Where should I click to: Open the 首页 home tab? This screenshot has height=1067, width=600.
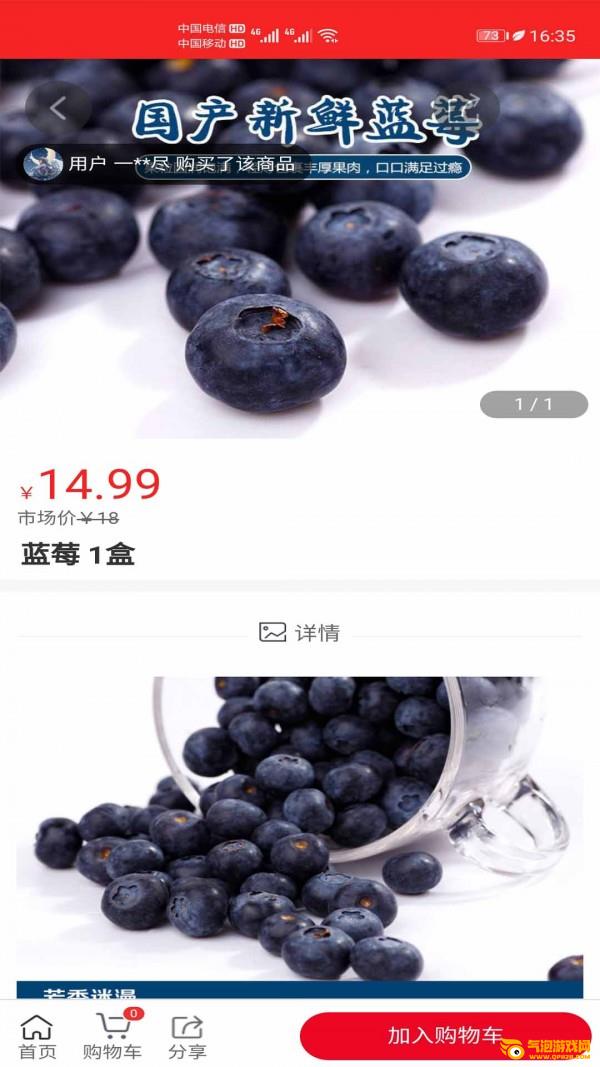(x=37, y=1037)
